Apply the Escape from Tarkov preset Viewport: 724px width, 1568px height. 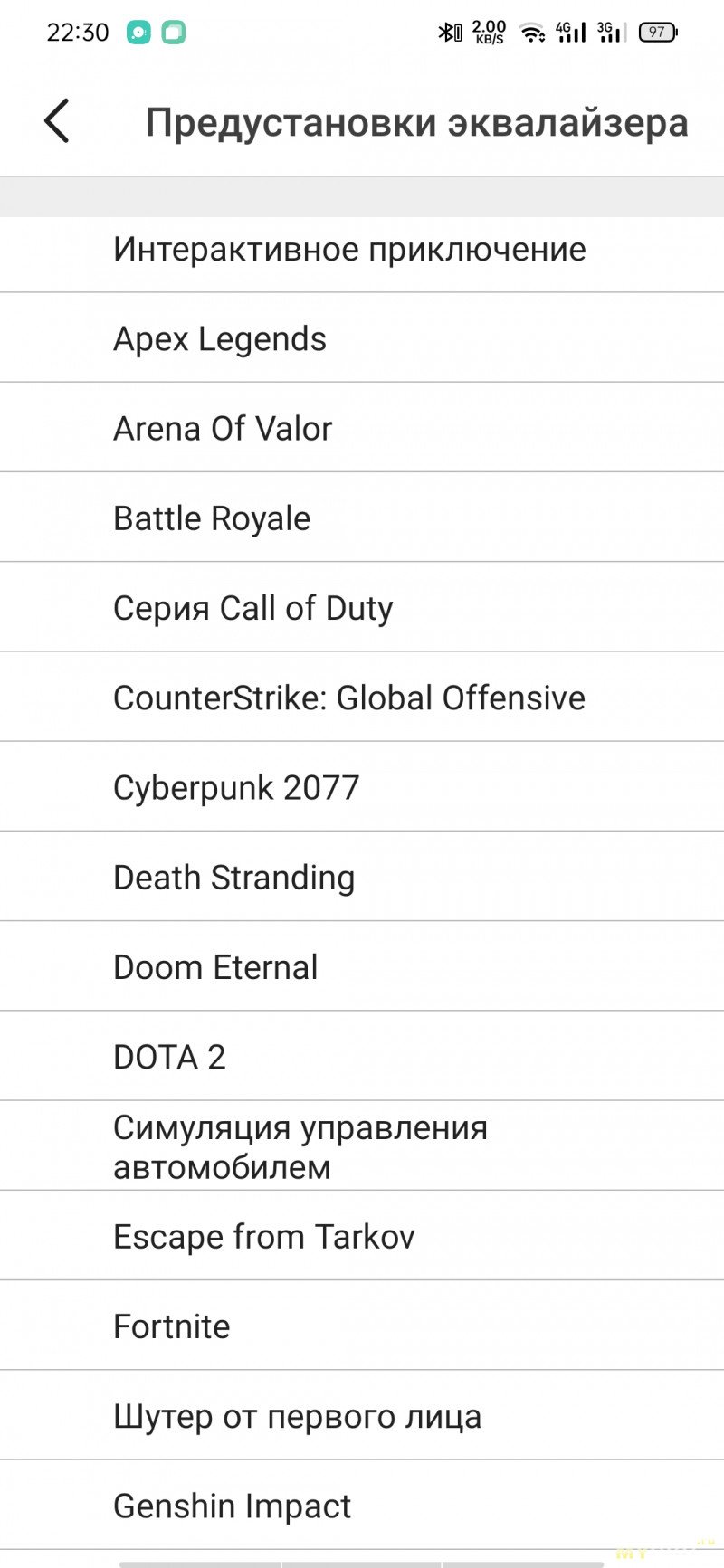(264, 1237)
